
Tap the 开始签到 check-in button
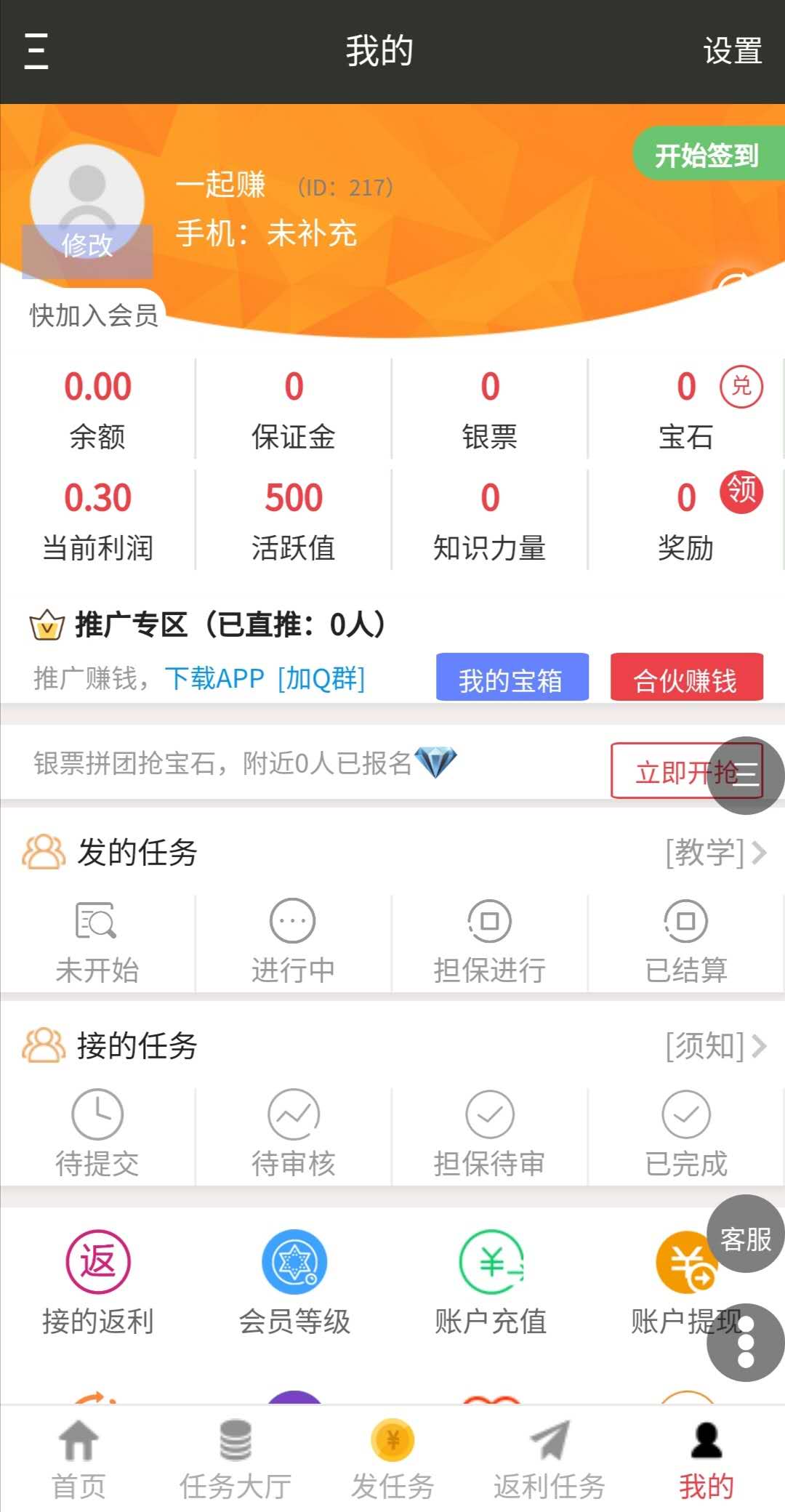(x=706, y=155)
